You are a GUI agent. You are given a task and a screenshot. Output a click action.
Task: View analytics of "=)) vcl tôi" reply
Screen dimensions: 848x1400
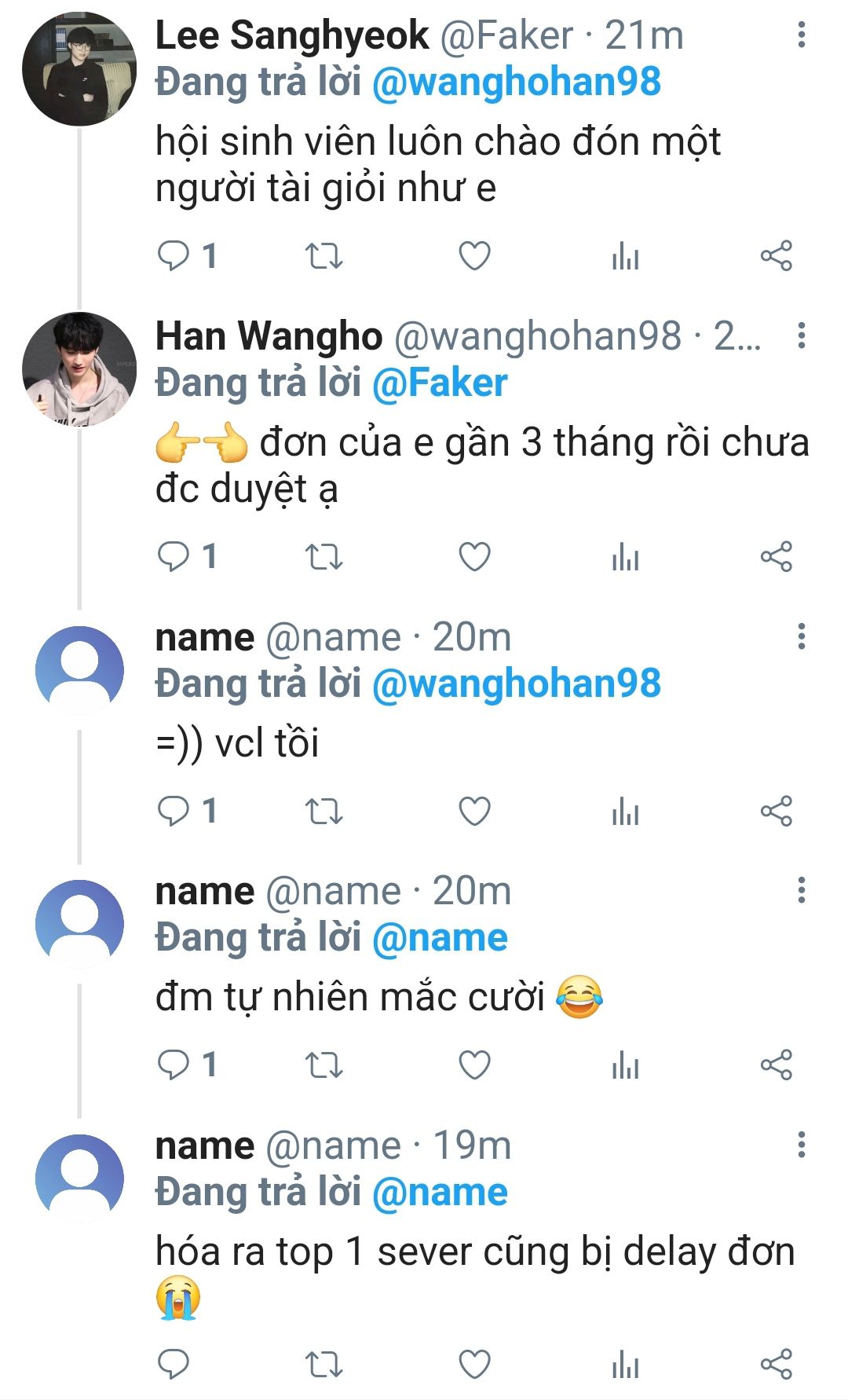625,811
